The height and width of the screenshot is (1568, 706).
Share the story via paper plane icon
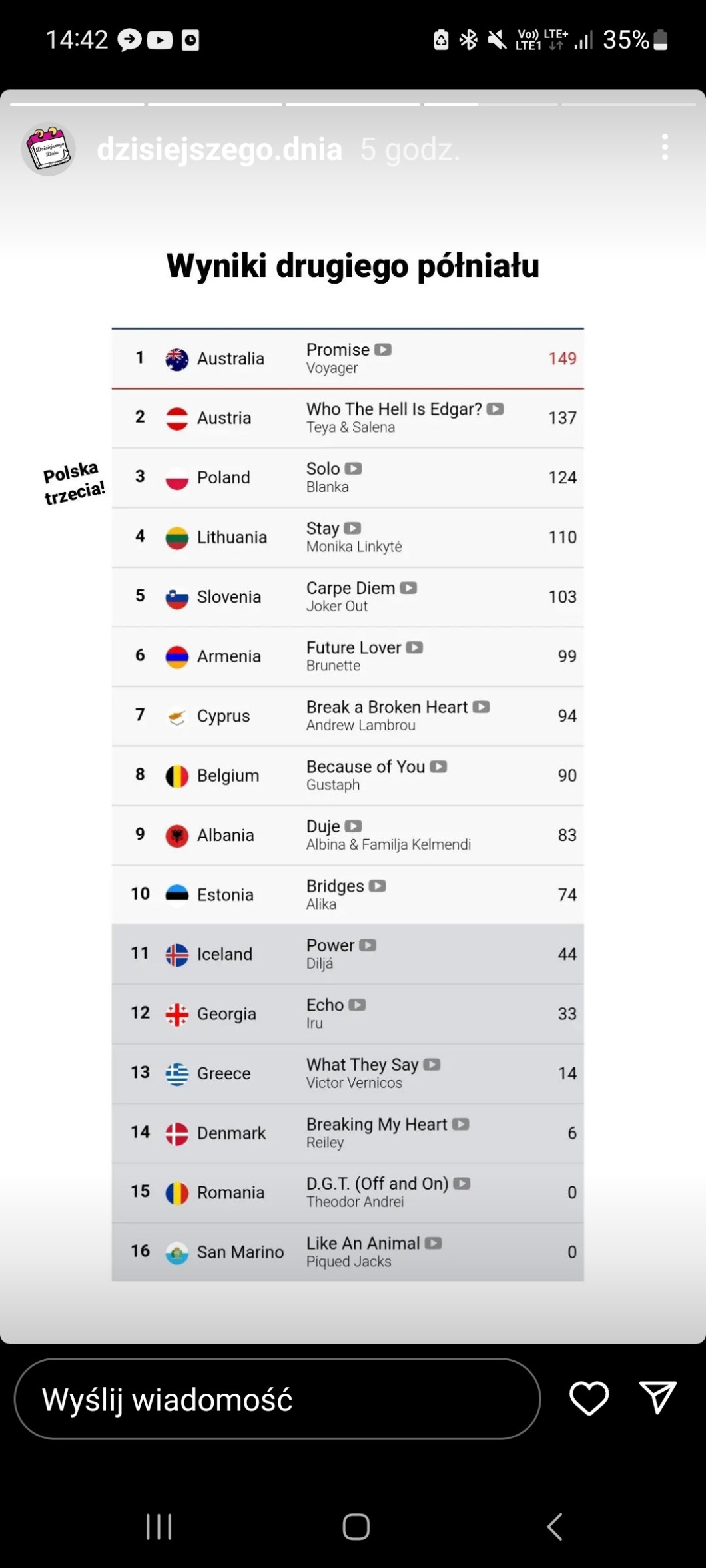[657, 1397]
